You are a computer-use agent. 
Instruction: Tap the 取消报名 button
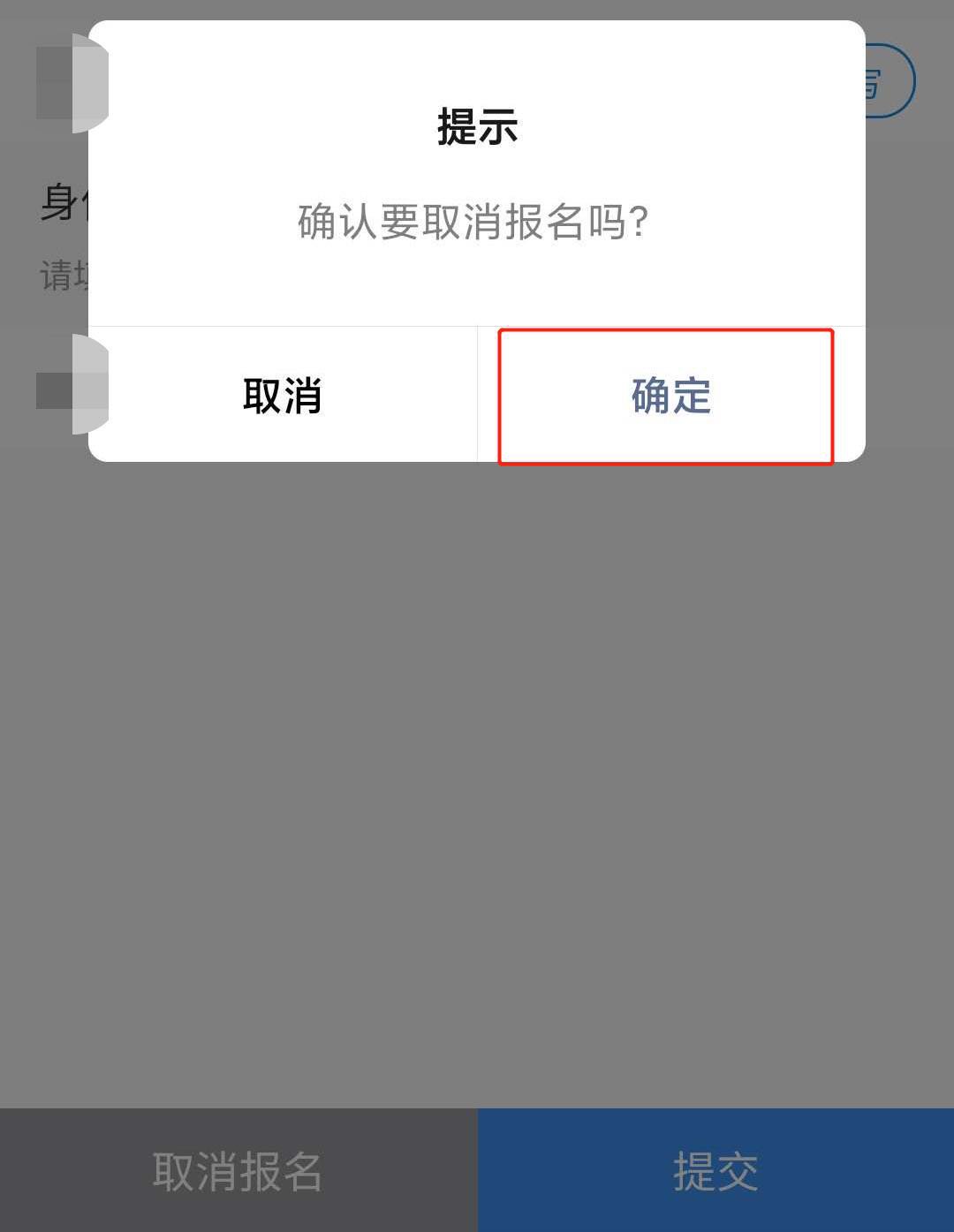tap(238, 1171)
